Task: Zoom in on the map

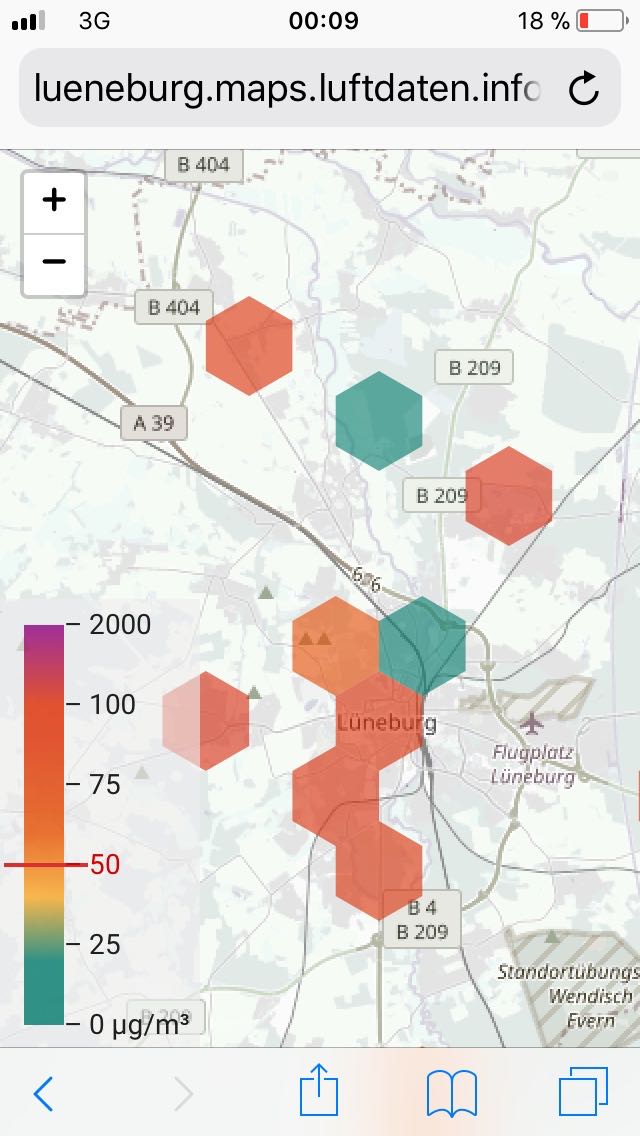Action: tap(54, 202)
